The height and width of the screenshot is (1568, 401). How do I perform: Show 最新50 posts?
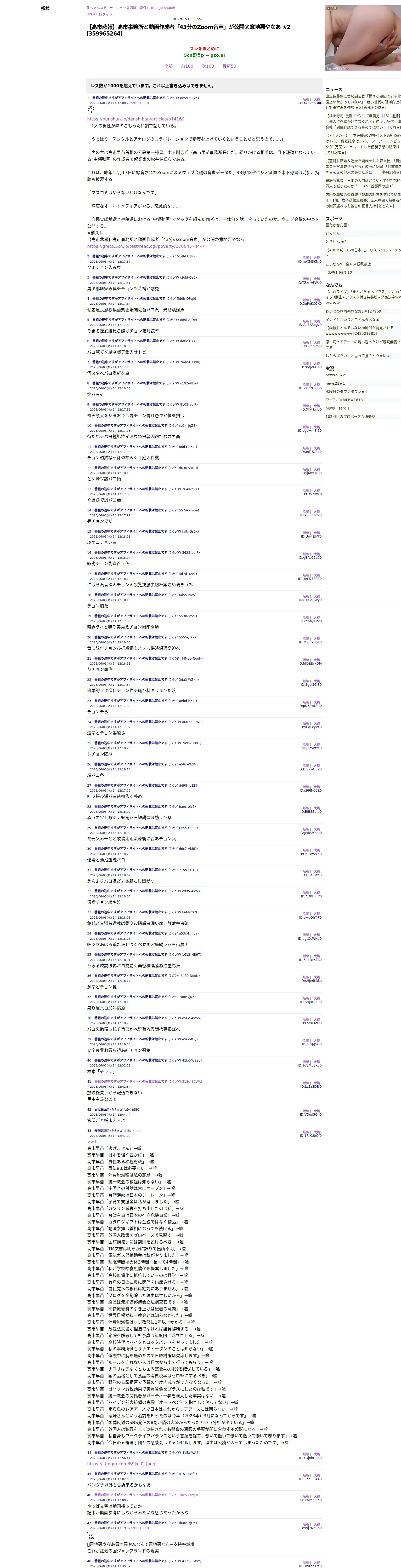[x=229, y=66]
